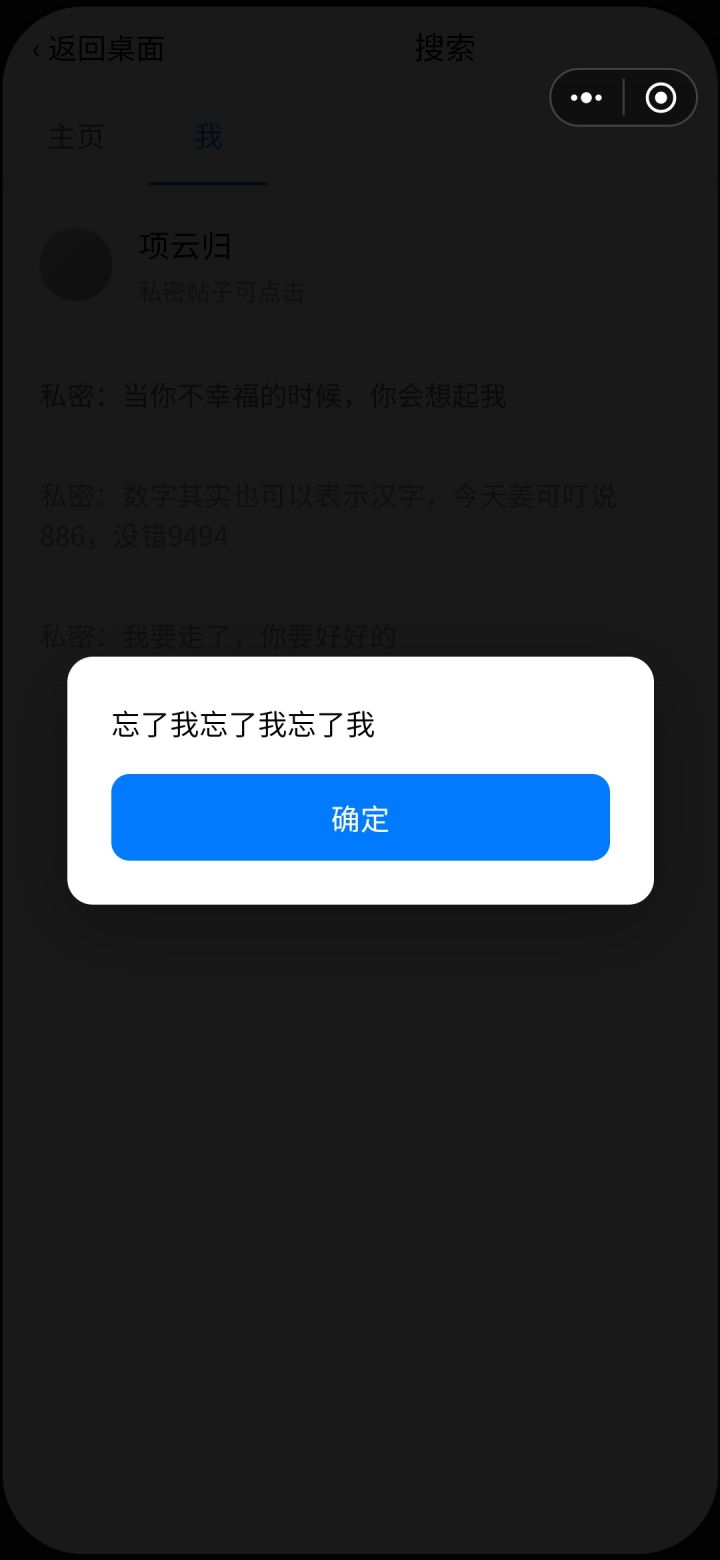Screen dimensions: 720x1560
Task: Select the ◎ icon to exit the mini program
Action: [x=659, y=97]
